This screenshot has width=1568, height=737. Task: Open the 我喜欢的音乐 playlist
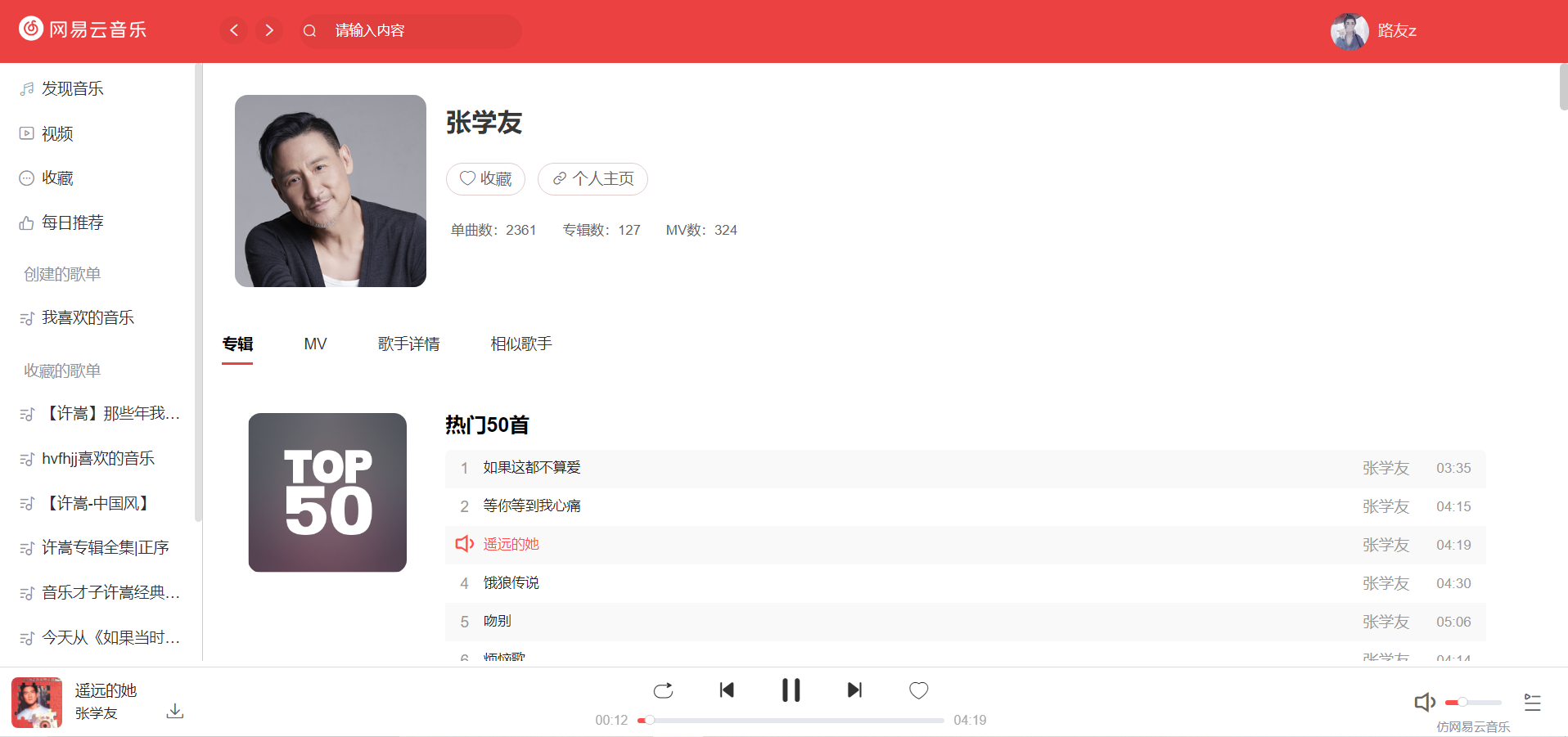pyautogui.click(x=88, y=317)
